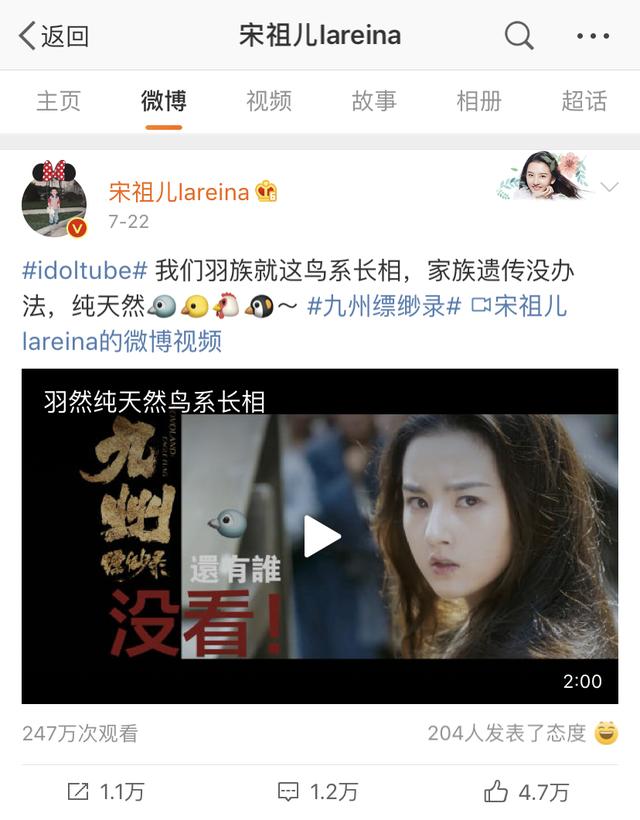This screenshot has height=820, width=640.
Task: Open search on this profile
Action: pos(519,37)
